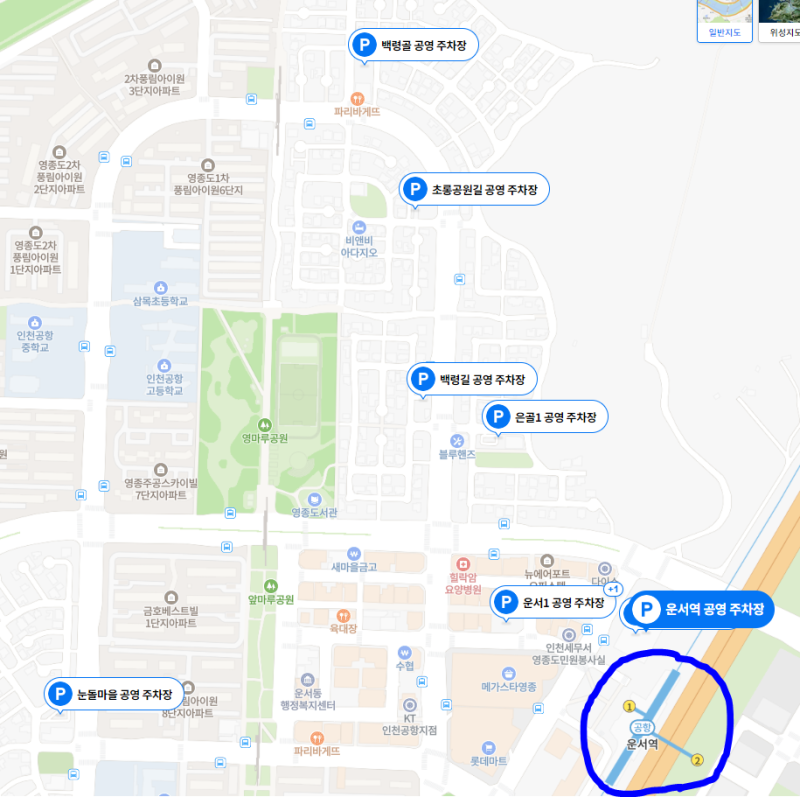Open the 운서1 공영 주차장 parking marker
The image size is (800, 797).
pos(553,603)
